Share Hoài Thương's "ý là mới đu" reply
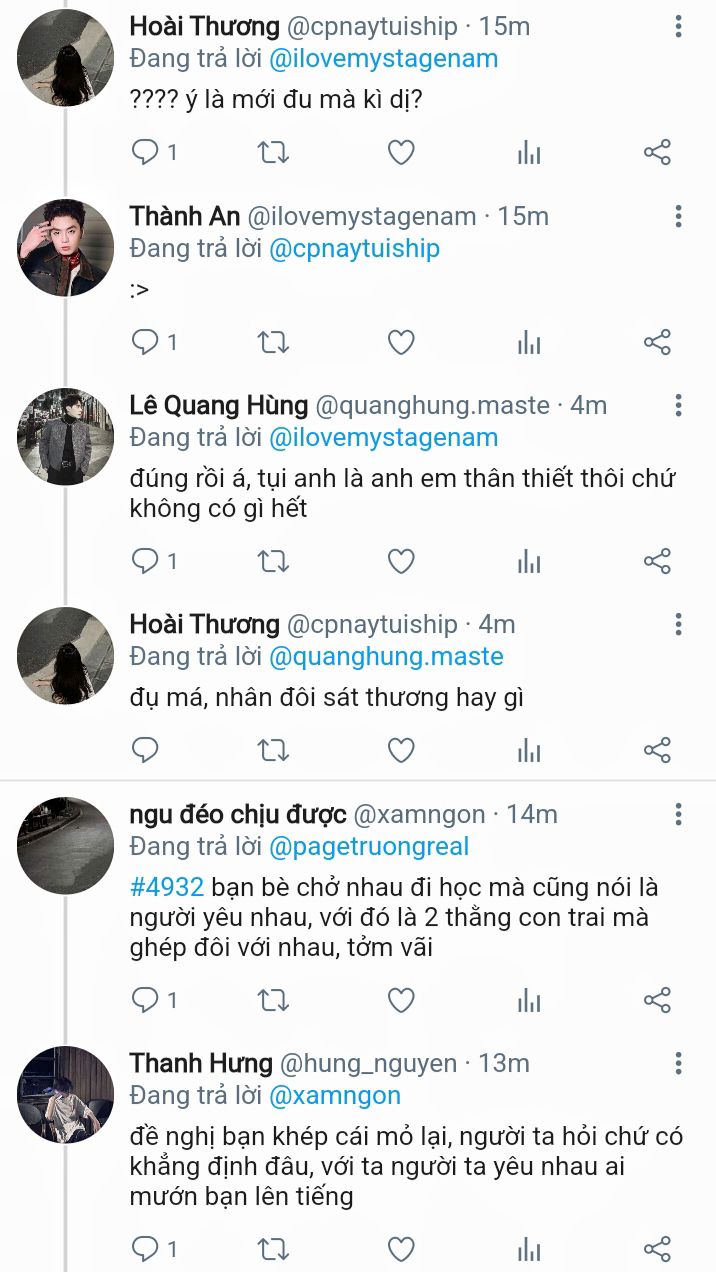Viewport: 716px width, 1272px height. click(657, 153)
